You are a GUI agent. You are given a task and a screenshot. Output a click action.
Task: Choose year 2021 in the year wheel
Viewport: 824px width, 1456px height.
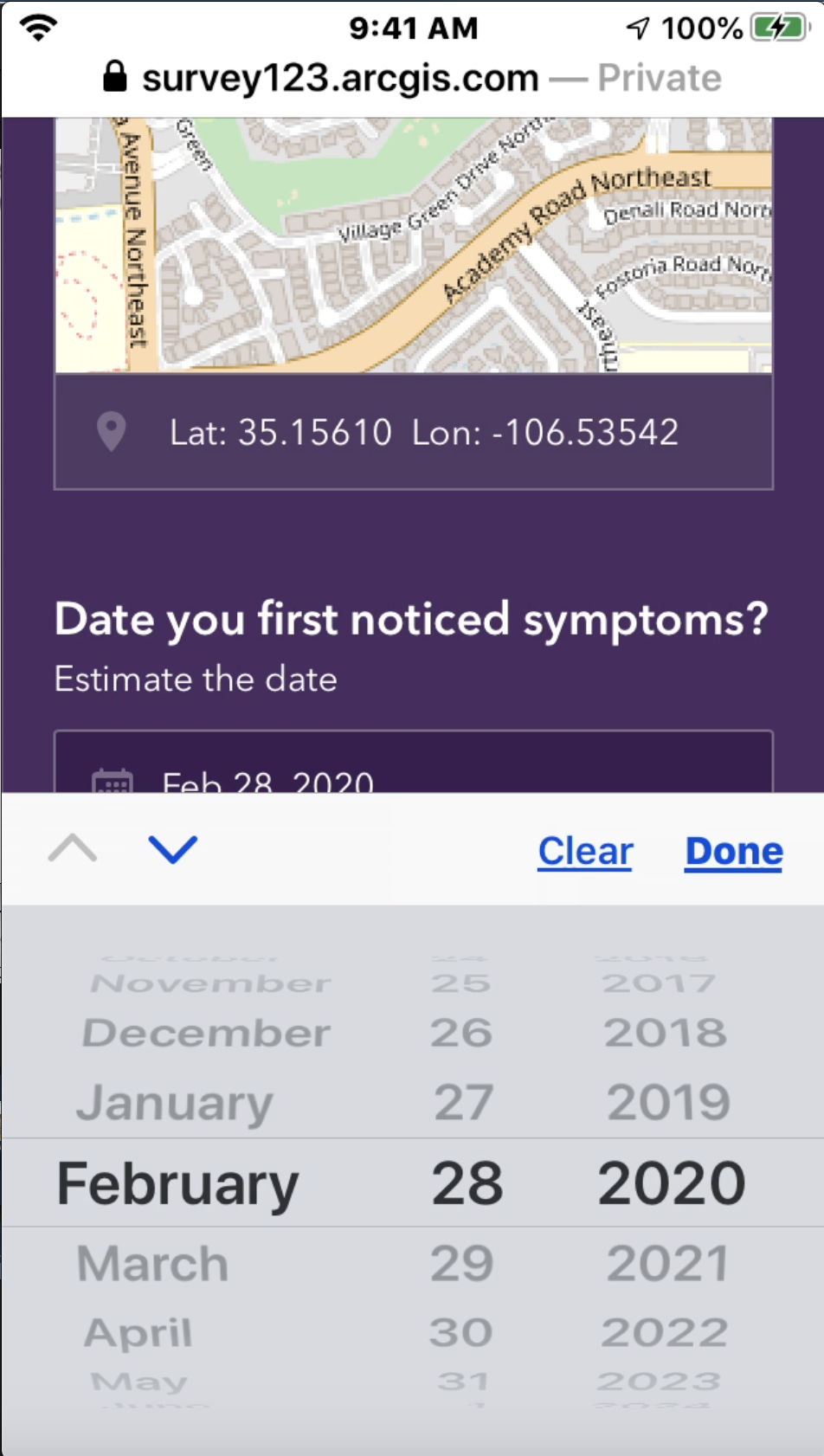[667, 1263]
